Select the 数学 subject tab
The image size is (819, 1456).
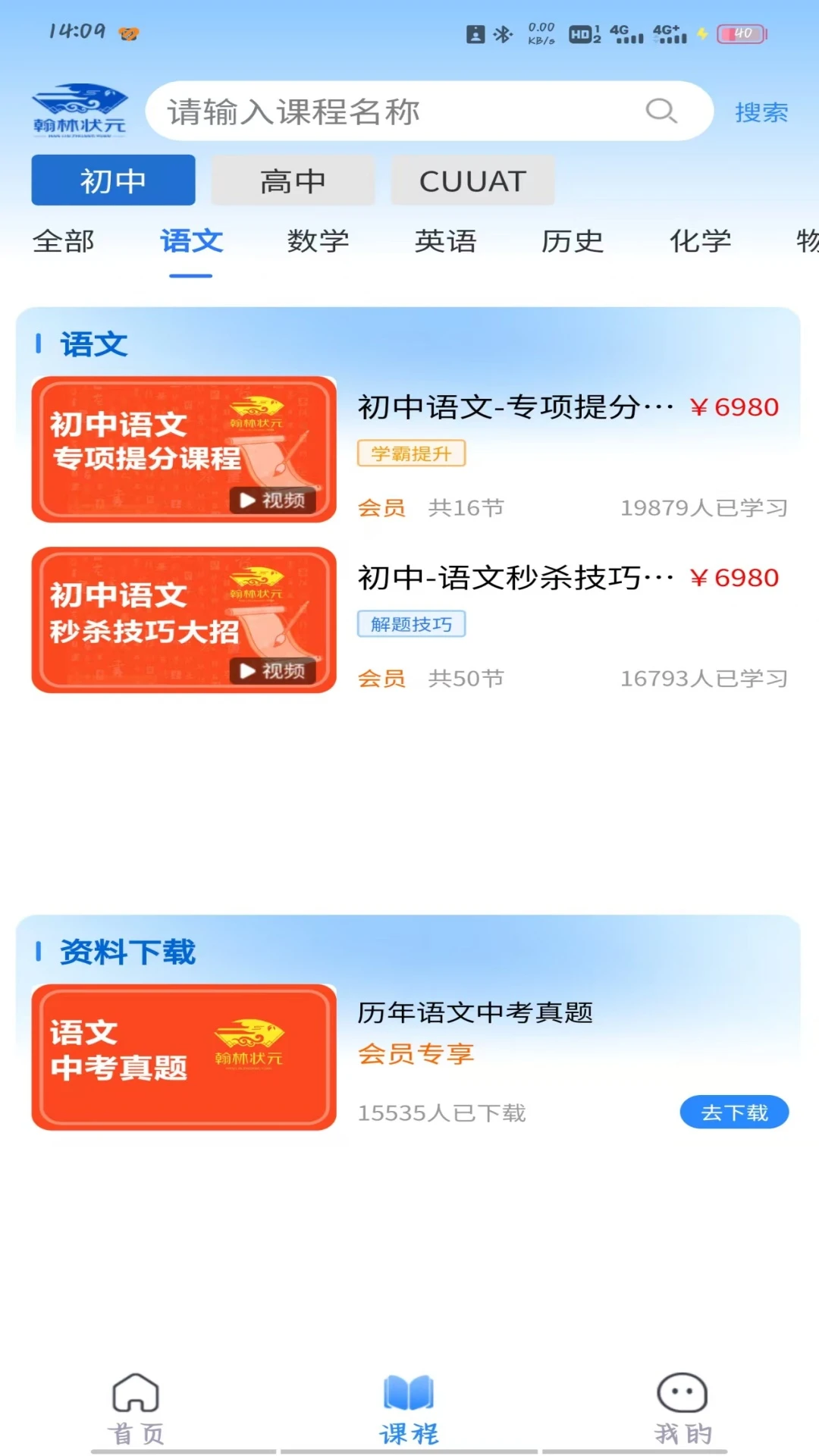coord(318,241)
